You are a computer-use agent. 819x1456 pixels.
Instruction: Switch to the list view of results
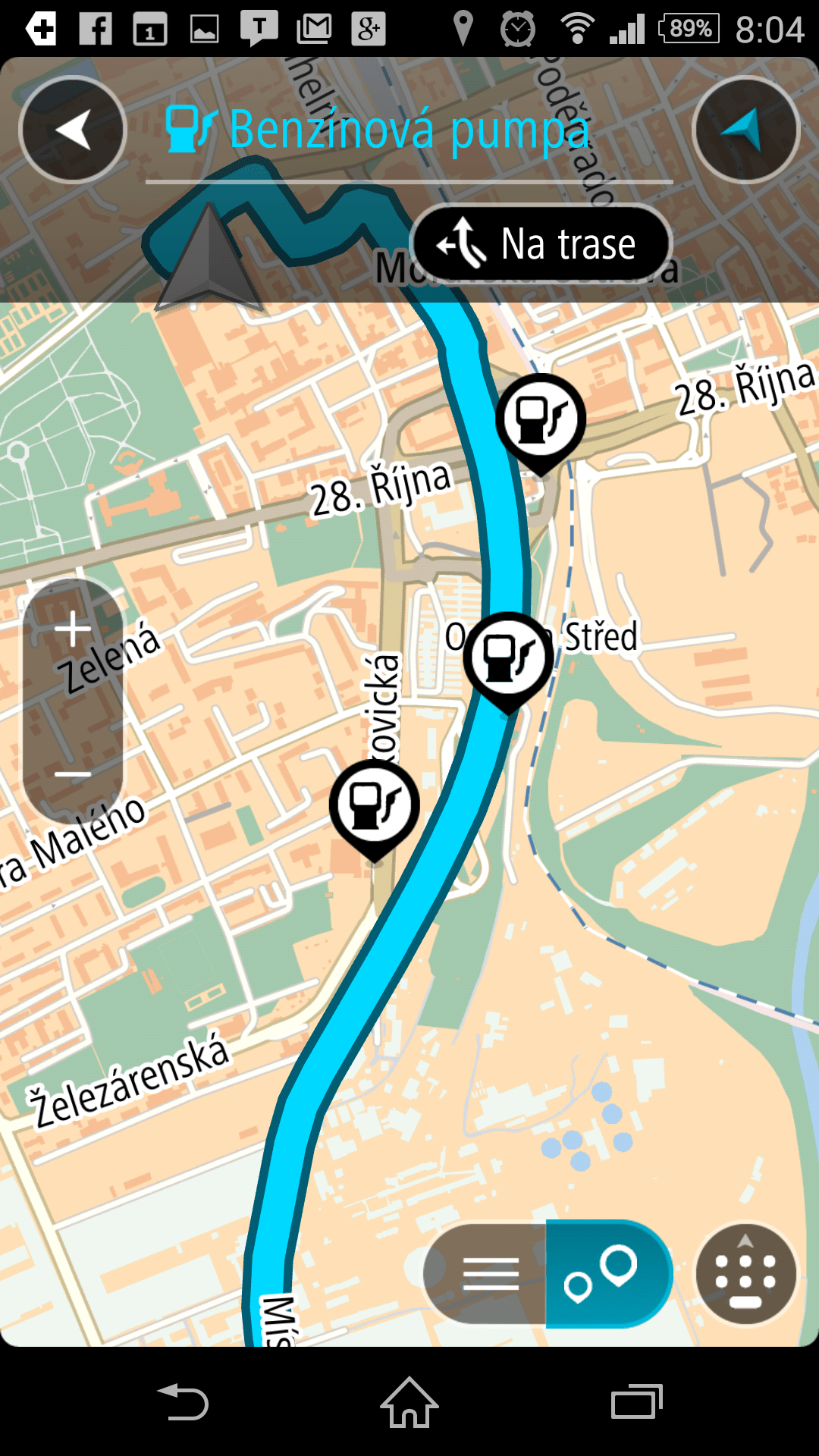click(x=490, y=1273)
